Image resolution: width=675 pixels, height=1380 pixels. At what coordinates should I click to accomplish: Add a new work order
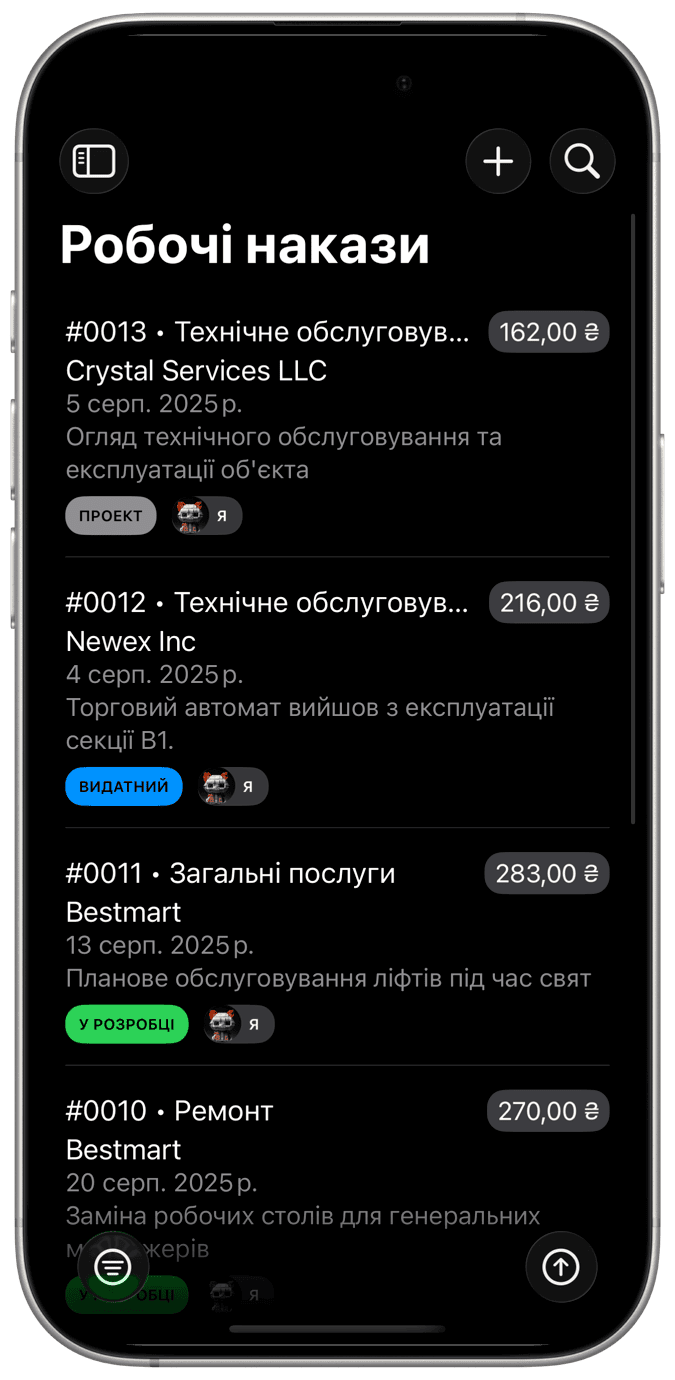[498, 161]
